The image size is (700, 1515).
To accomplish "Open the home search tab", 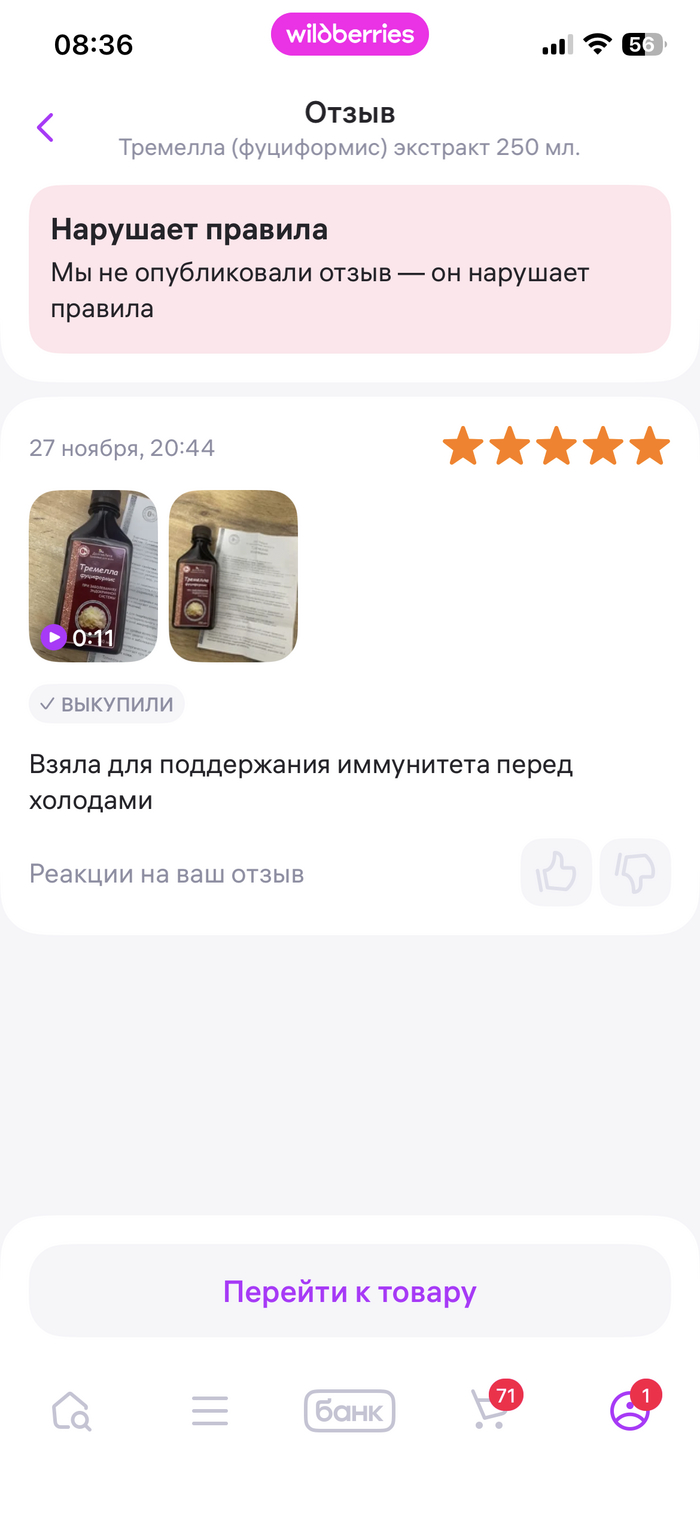I will (71, 1411).
